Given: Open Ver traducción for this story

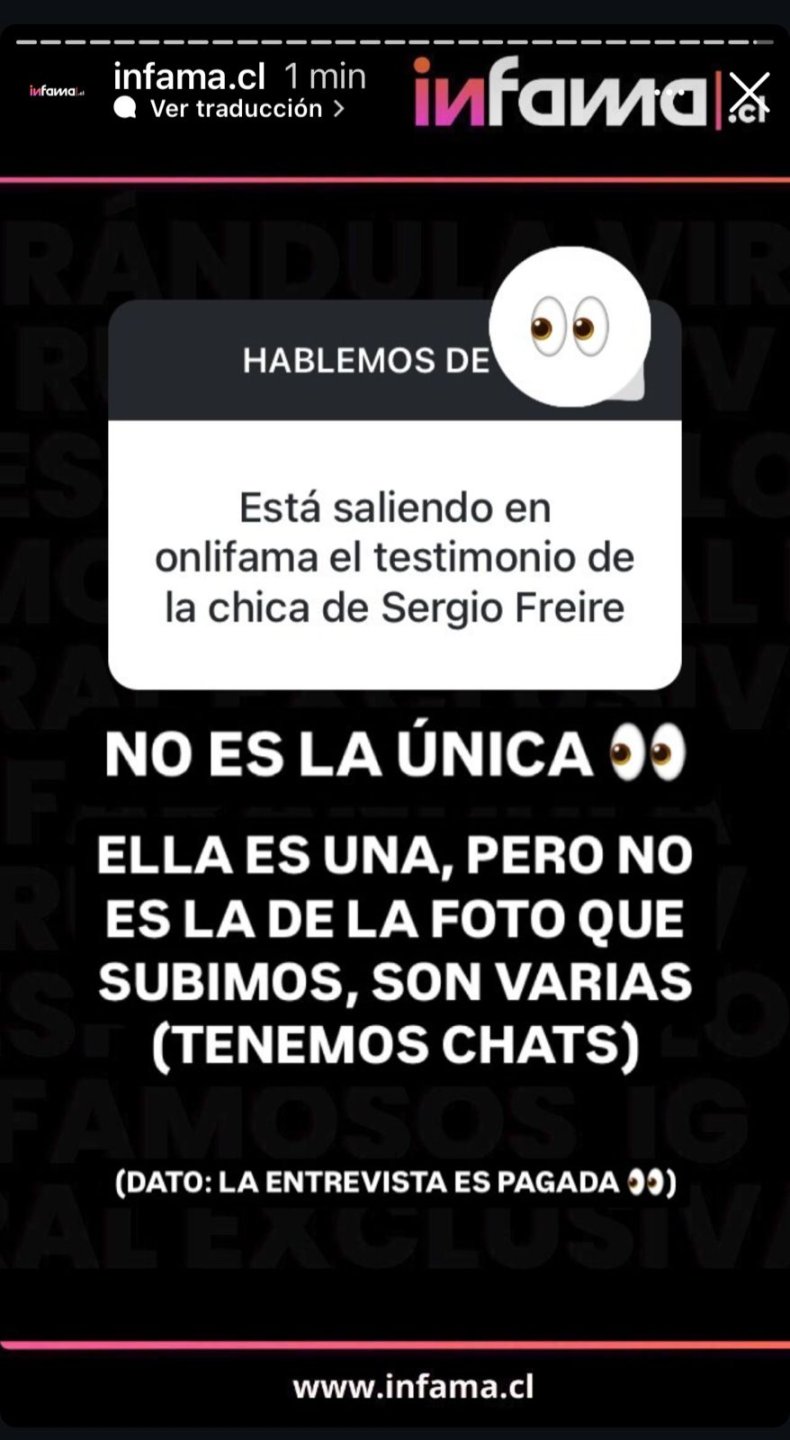Looking at the screenshot, I should click(x=235, y=109).
